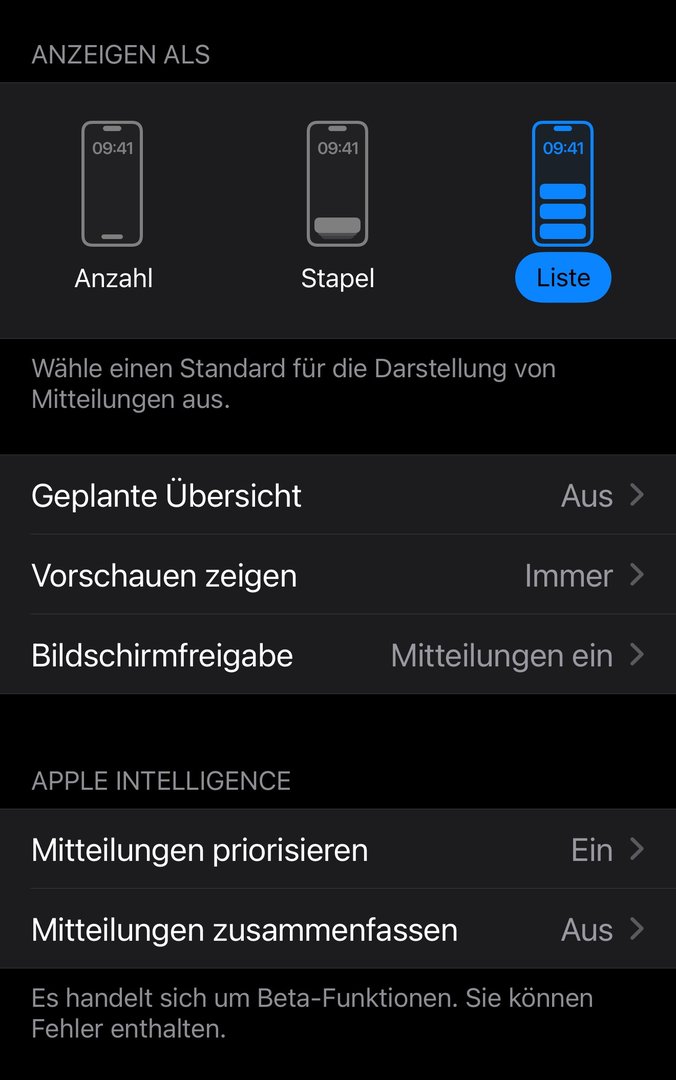The image size is (676, 1080).
Task: Open Bildschirmfreigabe settings
Action: point(338,656)
